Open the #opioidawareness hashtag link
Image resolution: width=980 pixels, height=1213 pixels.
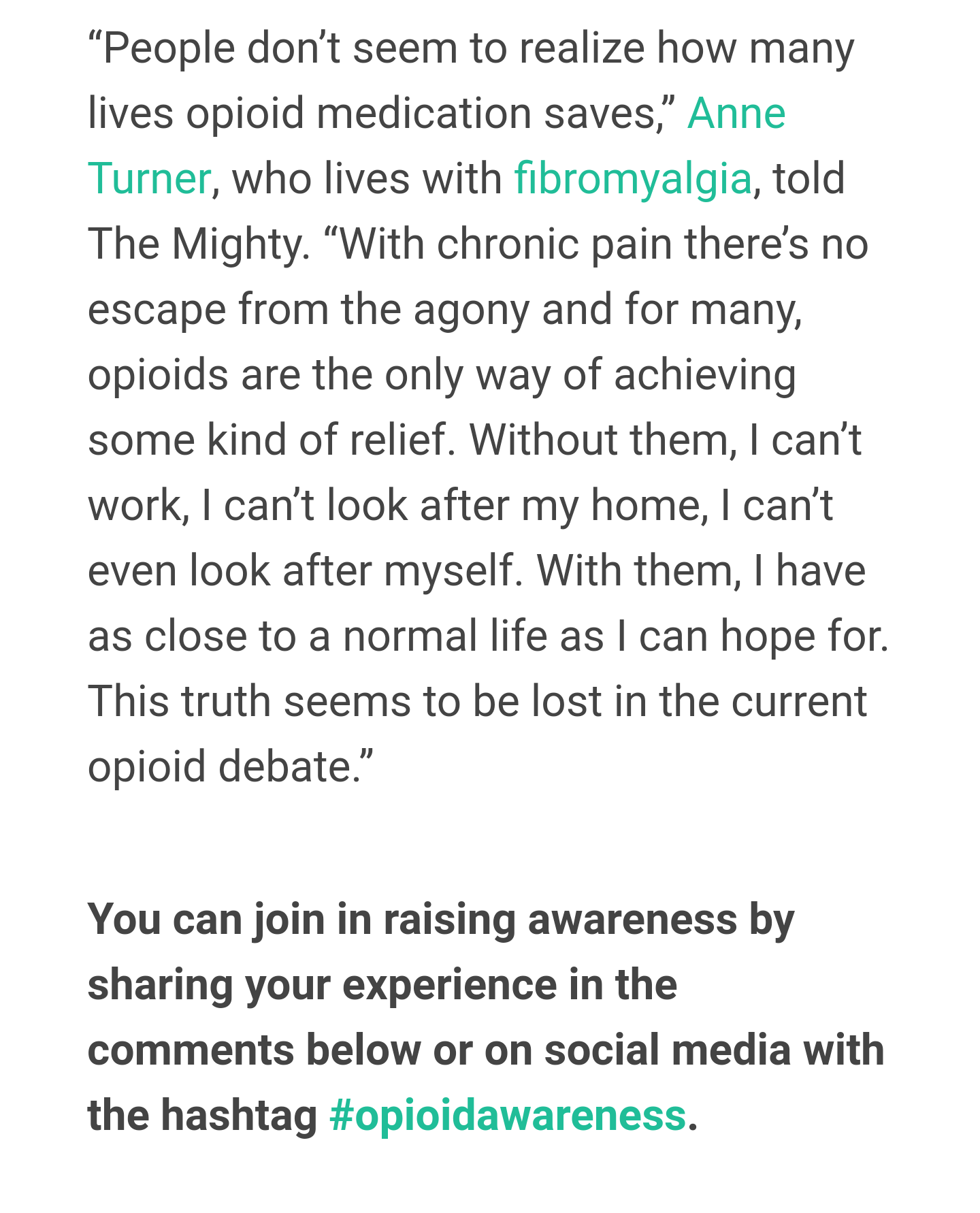point(507,1115)
